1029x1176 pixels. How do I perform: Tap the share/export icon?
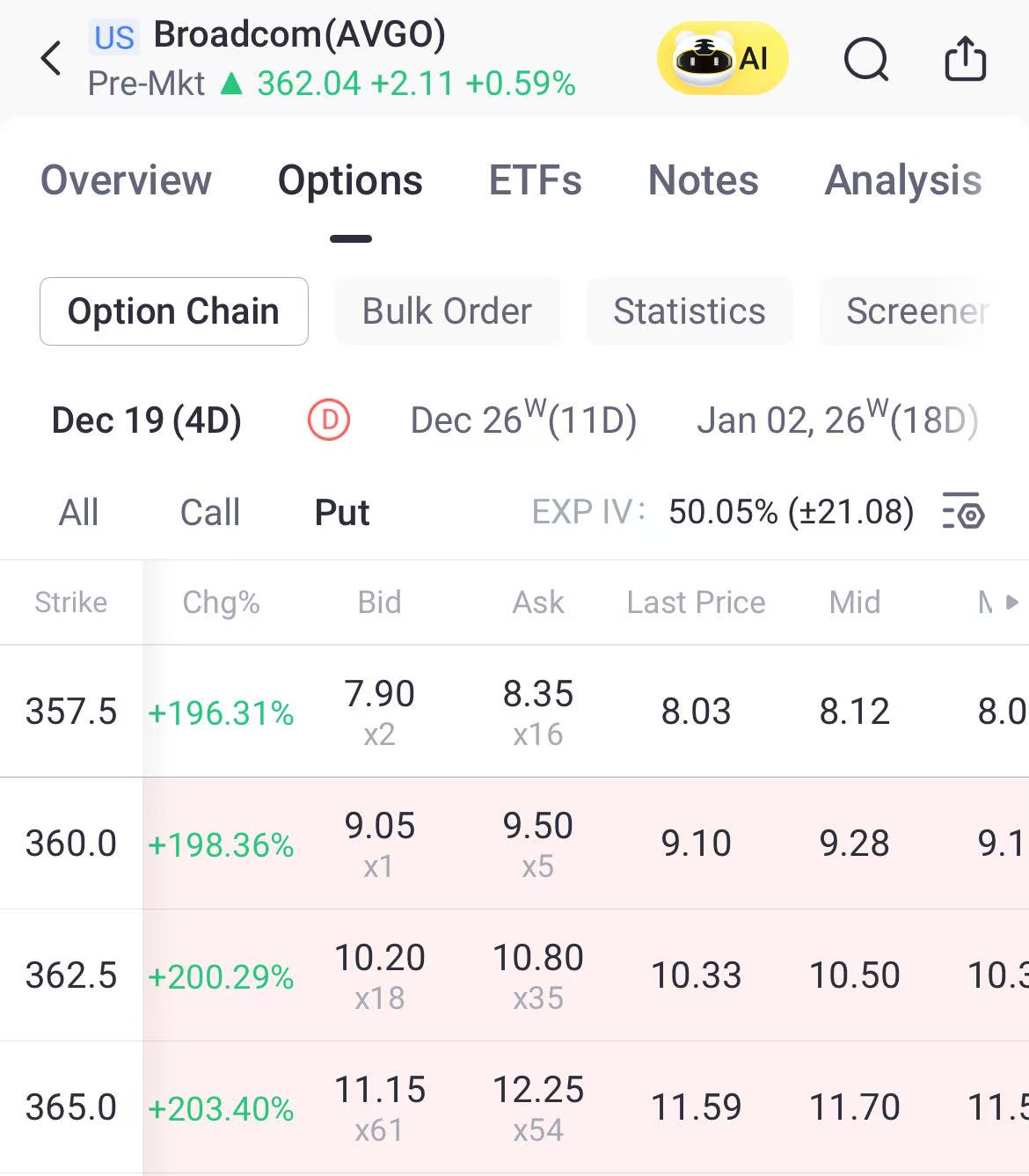click(x=965, y=58)
